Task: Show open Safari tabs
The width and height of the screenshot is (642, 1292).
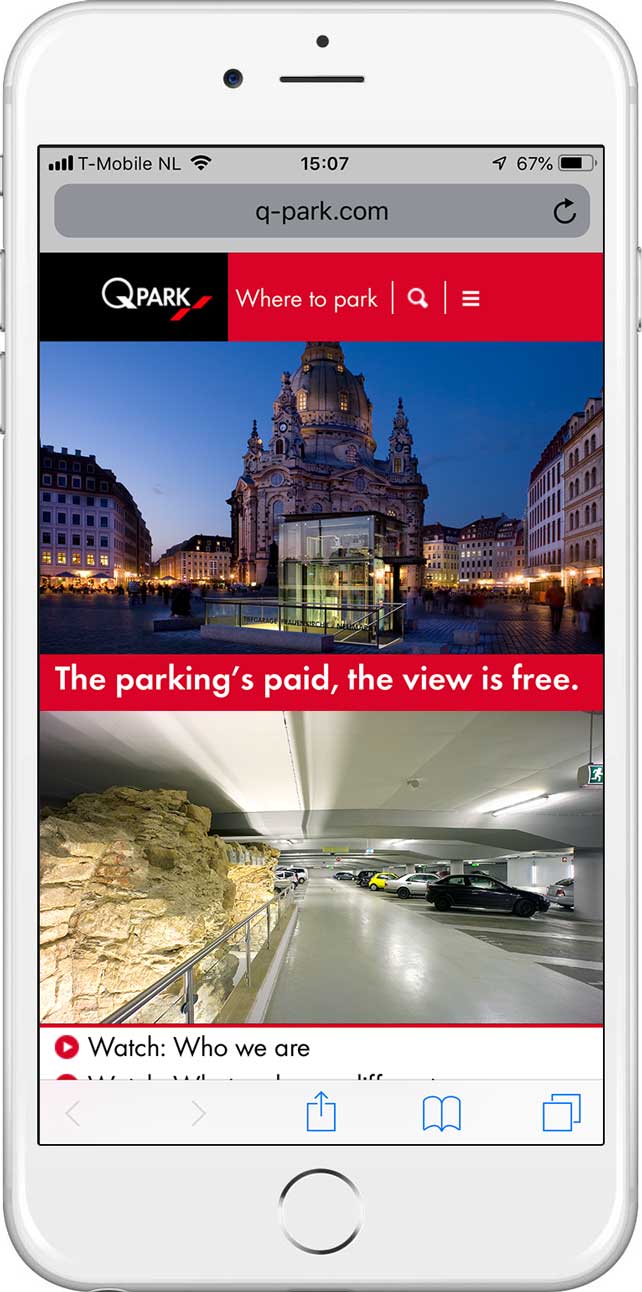Action: pos(561,1113)
